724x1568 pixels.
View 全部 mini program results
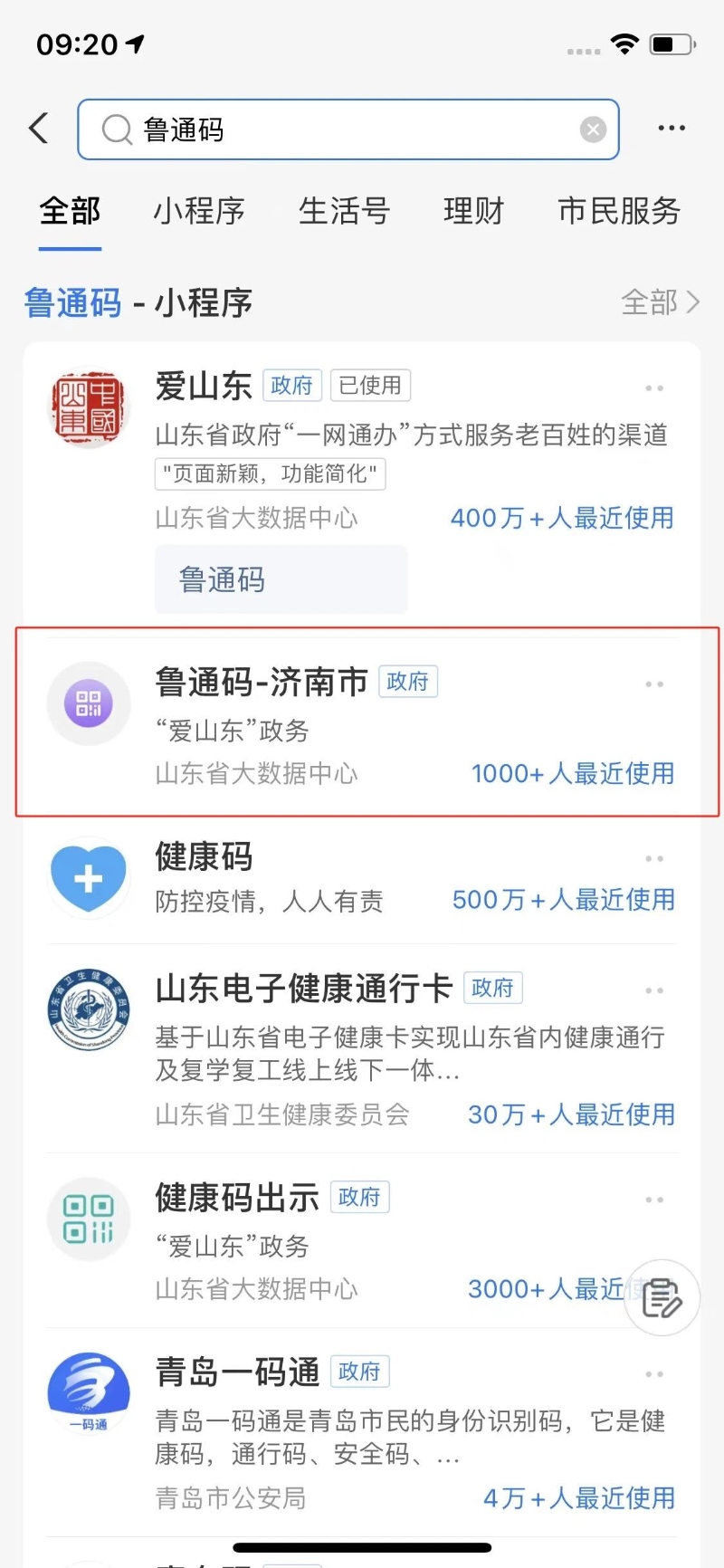click(x=660, y=302)
